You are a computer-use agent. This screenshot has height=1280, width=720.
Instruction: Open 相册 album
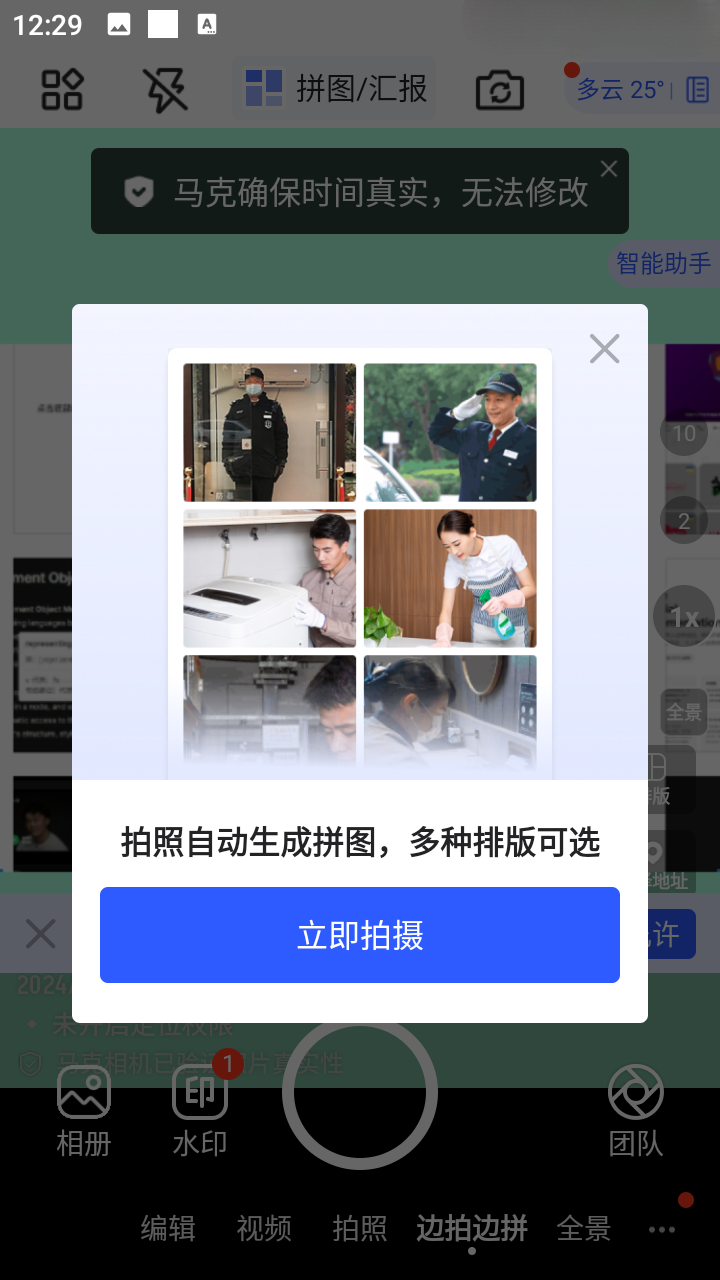[x=84, y=1110]
